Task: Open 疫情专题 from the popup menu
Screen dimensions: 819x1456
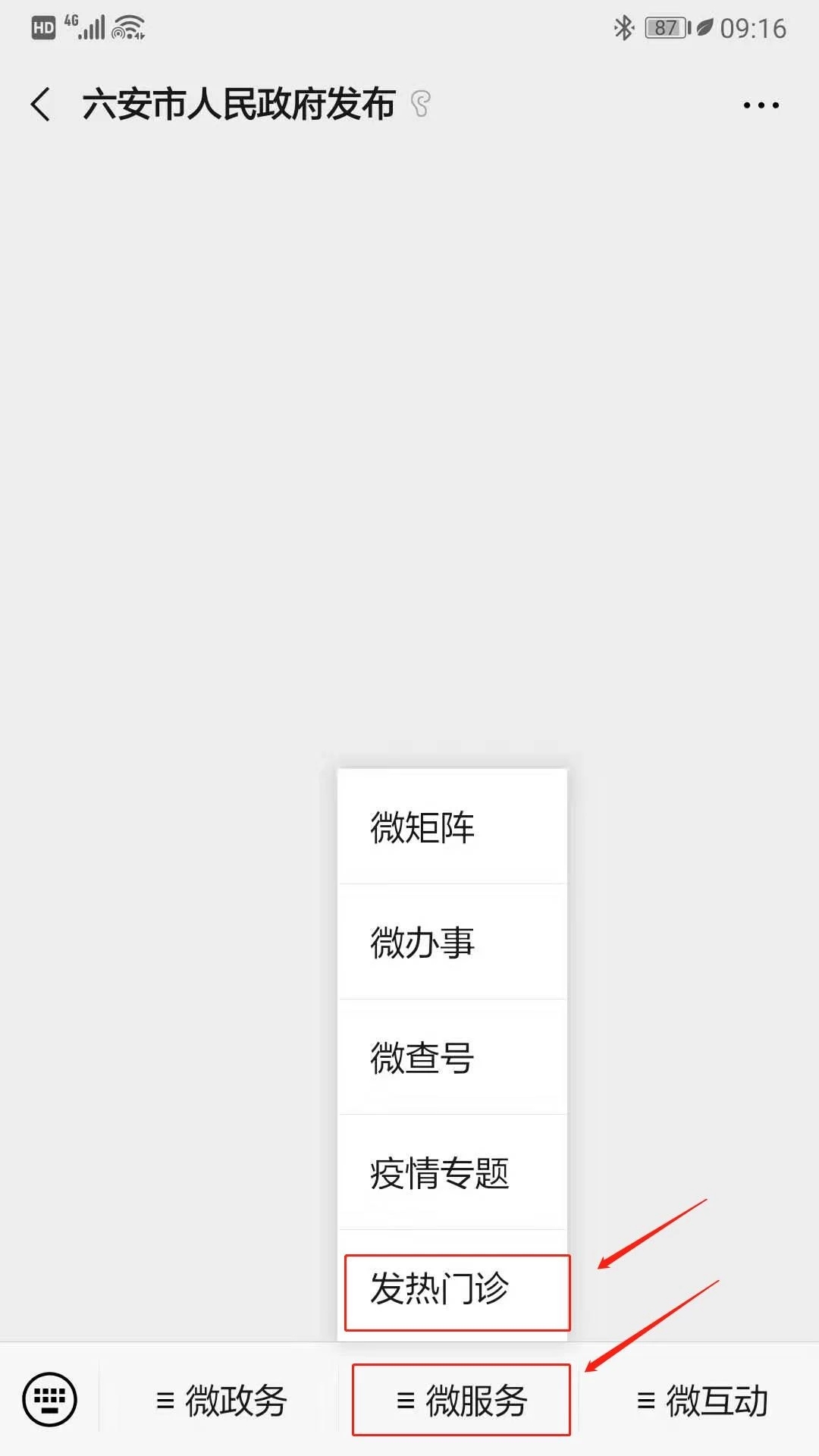Action: pos(452,1173)
